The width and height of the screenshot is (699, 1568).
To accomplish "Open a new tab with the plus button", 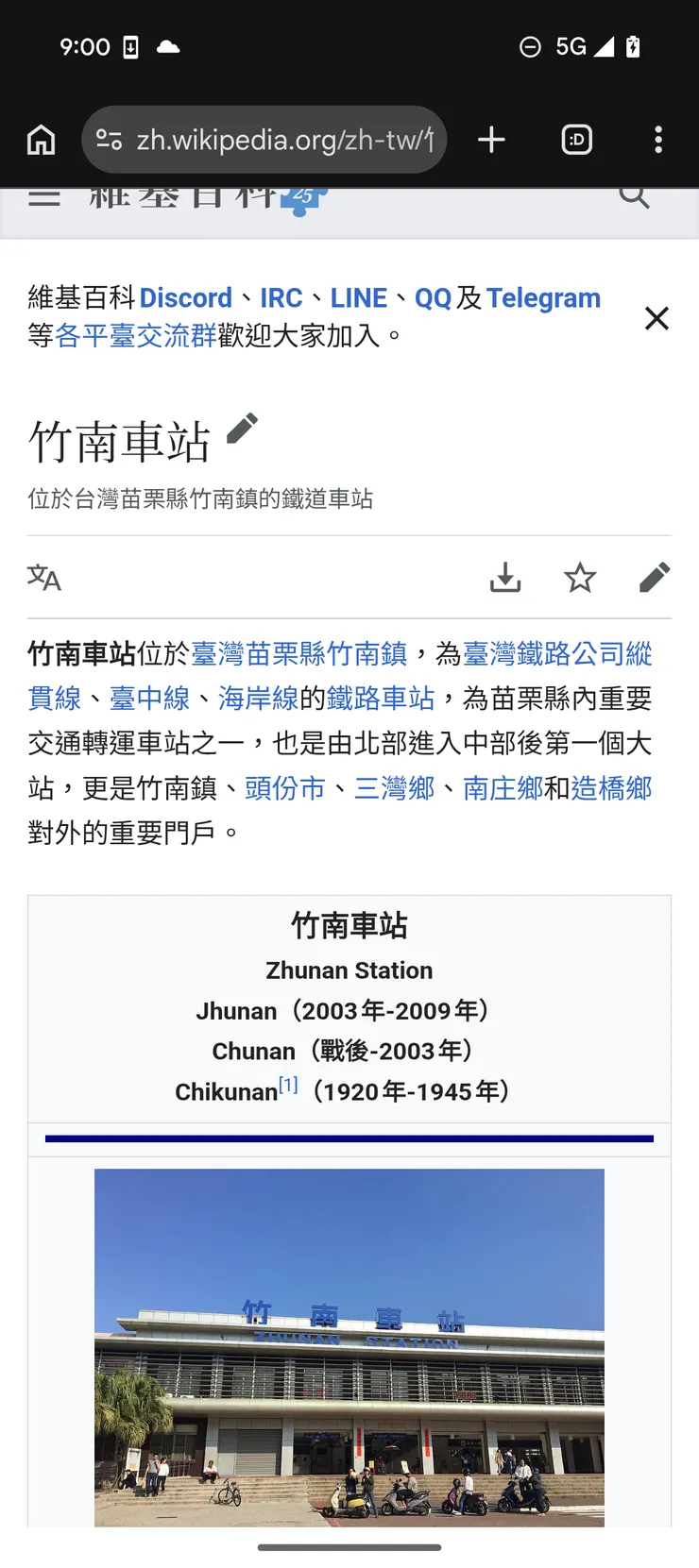I will (x=491, y=140).
